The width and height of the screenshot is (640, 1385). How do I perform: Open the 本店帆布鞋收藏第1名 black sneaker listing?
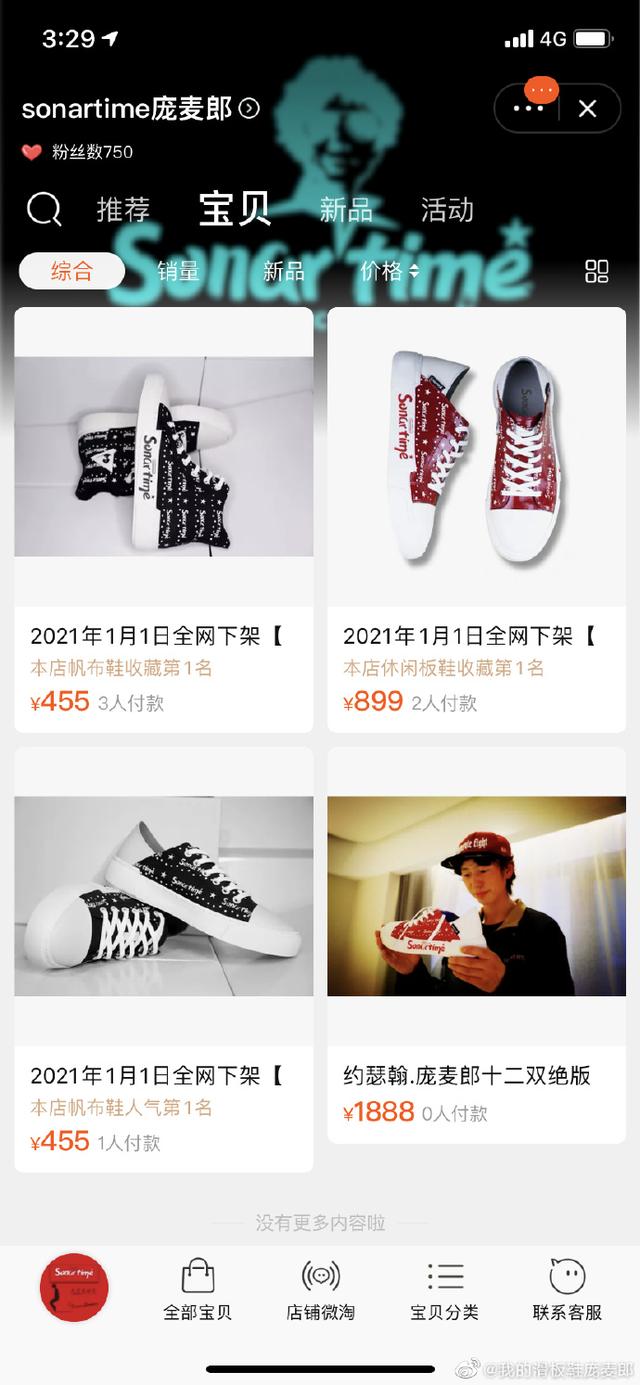pyautogui.click(x=164, y=520)
